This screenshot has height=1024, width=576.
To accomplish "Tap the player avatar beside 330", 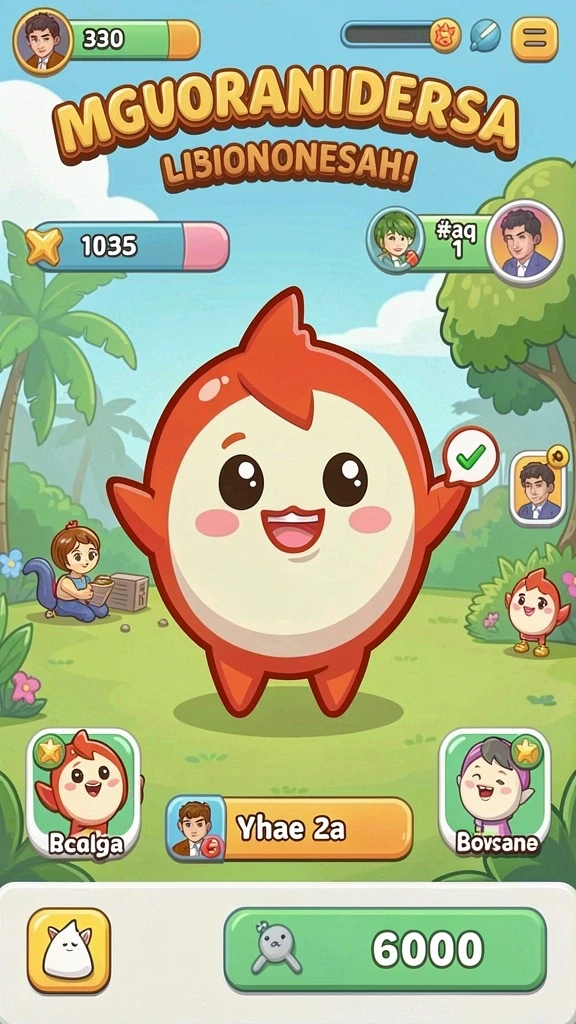I will coord(42,41).
